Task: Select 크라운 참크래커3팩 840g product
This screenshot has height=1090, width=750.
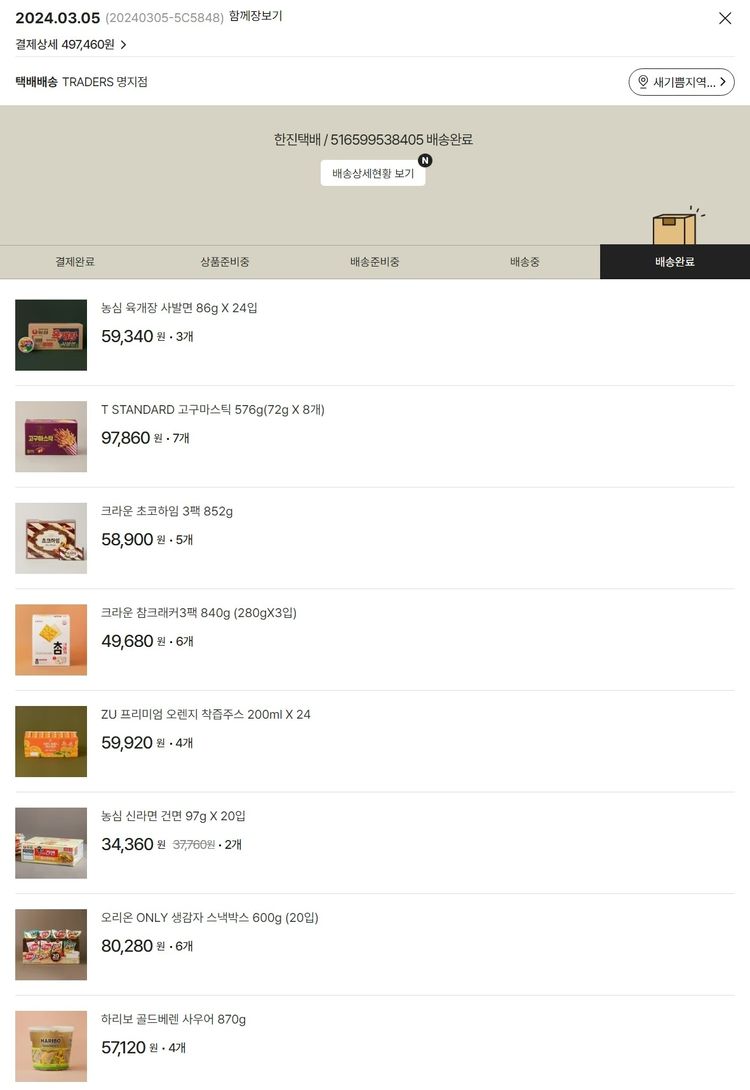Action: [198, 613]
